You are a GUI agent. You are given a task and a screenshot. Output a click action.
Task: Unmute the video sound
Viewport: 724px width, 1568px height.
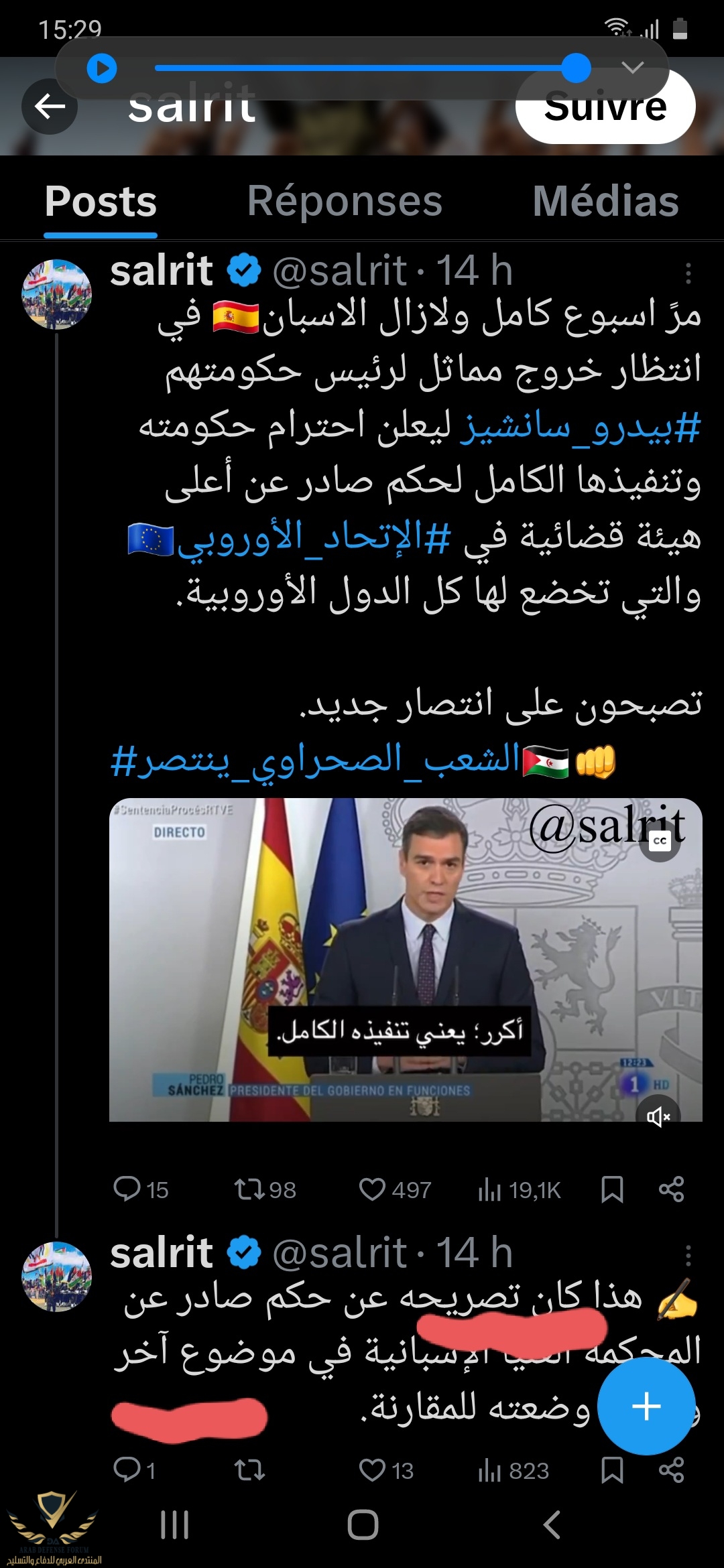coord(658,1116)
